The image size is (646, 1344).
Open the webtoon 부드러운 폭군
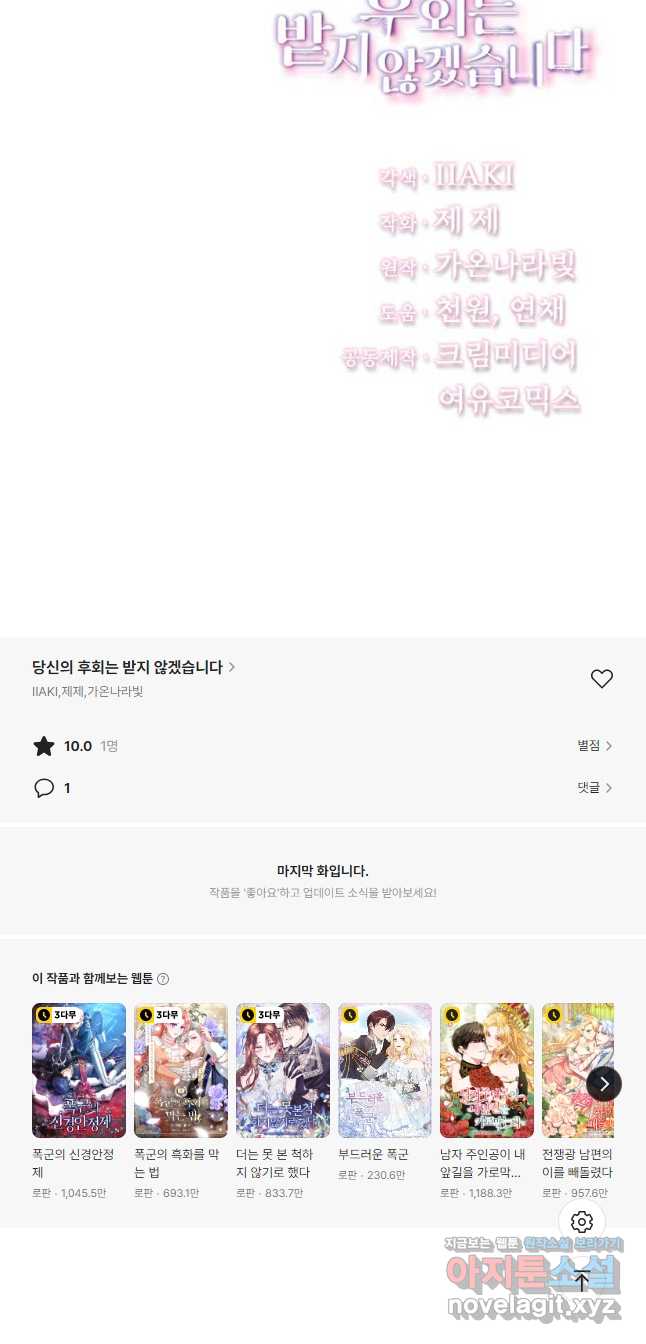(385, 1070)
